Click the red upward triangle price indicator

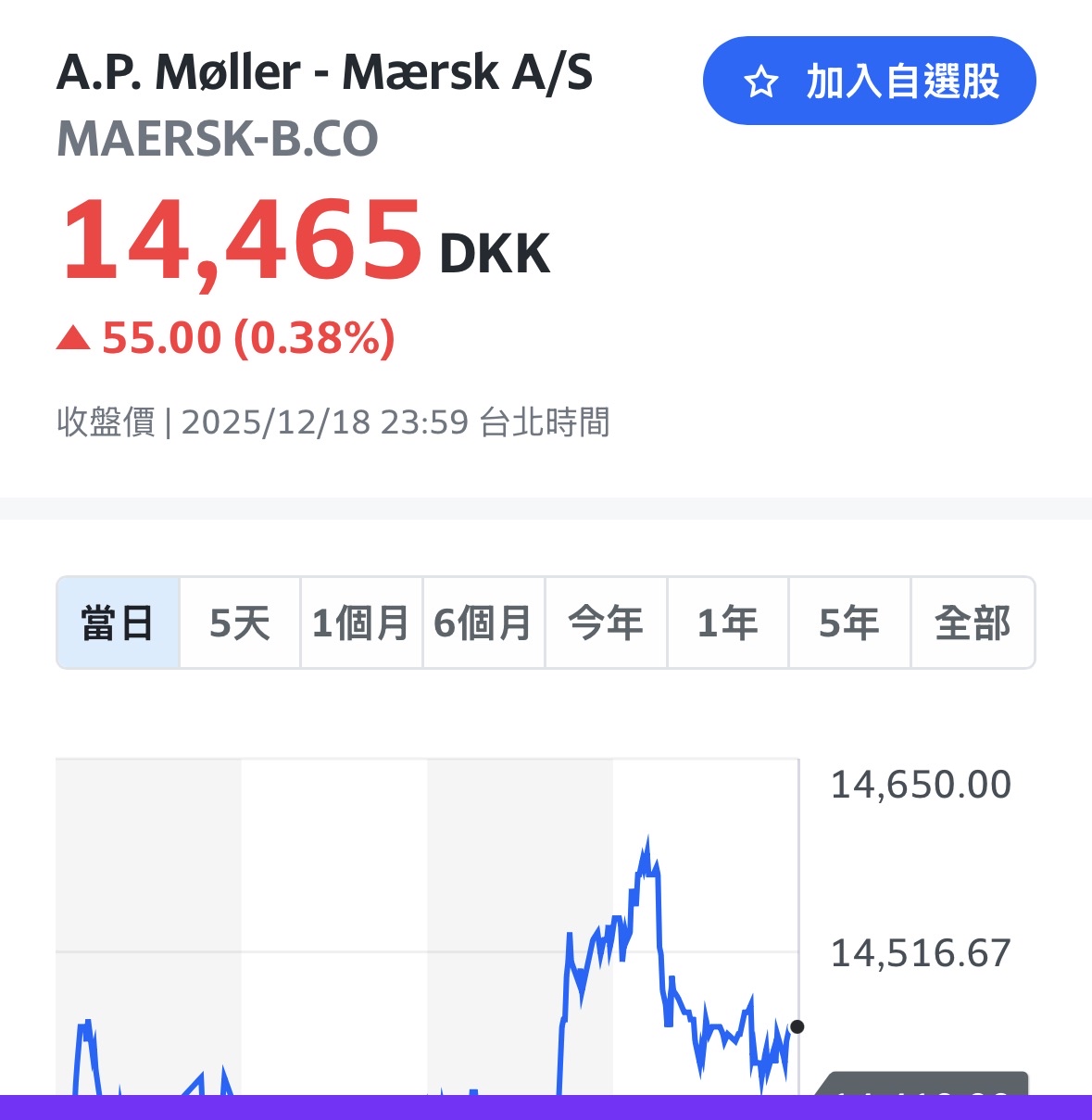point(72,337)
